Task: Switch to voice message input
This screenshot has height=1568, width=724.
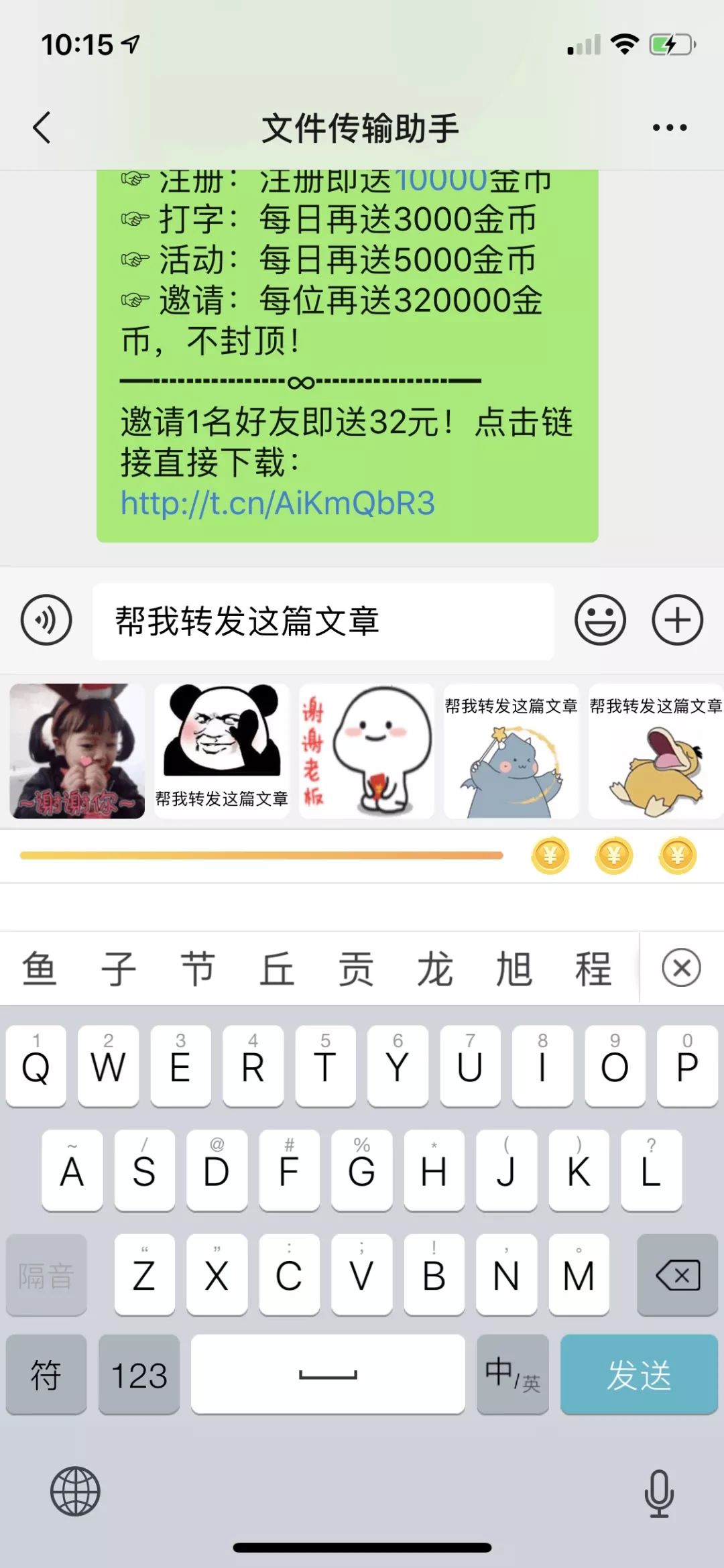Action: click(46, 620)
